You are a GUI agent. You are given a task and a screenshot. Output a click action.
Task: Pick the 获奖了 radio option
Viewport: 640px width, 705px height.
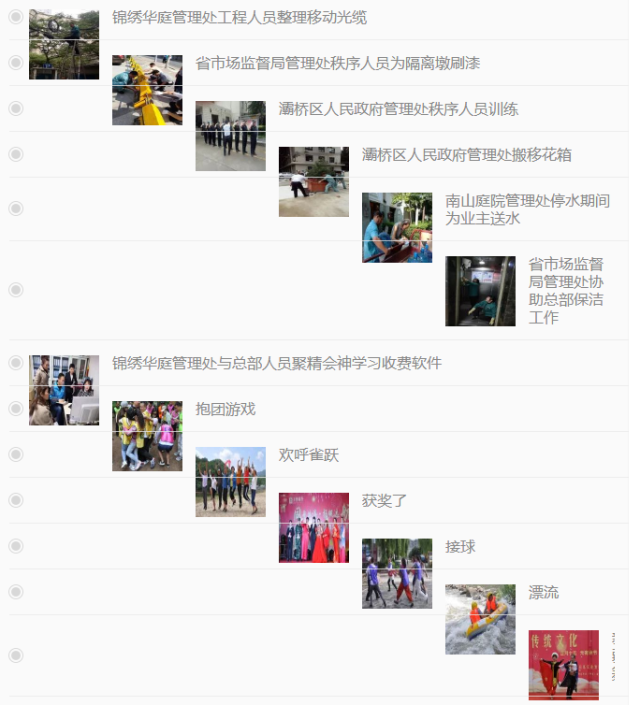(16, 500)
